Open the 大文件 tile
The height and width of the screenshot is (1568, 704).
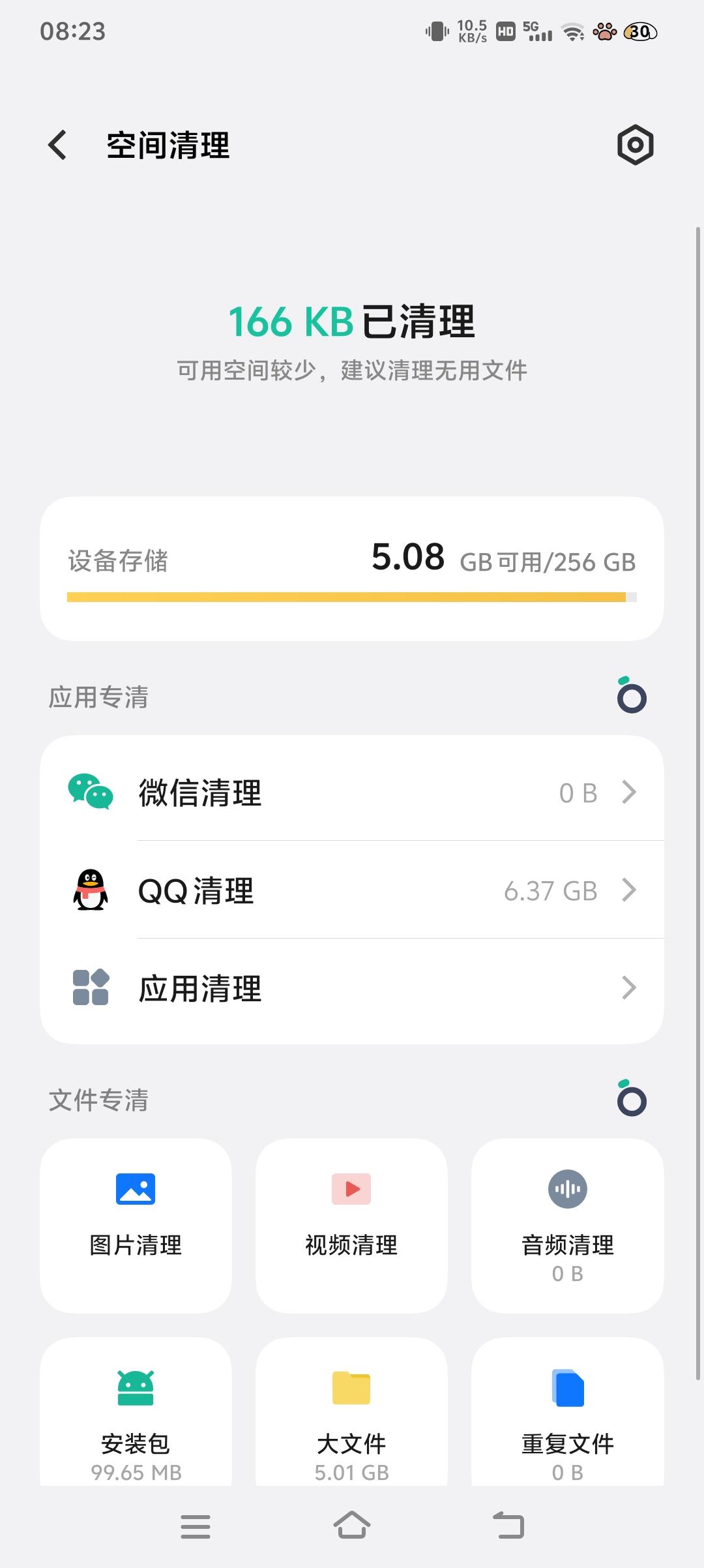351,1412
